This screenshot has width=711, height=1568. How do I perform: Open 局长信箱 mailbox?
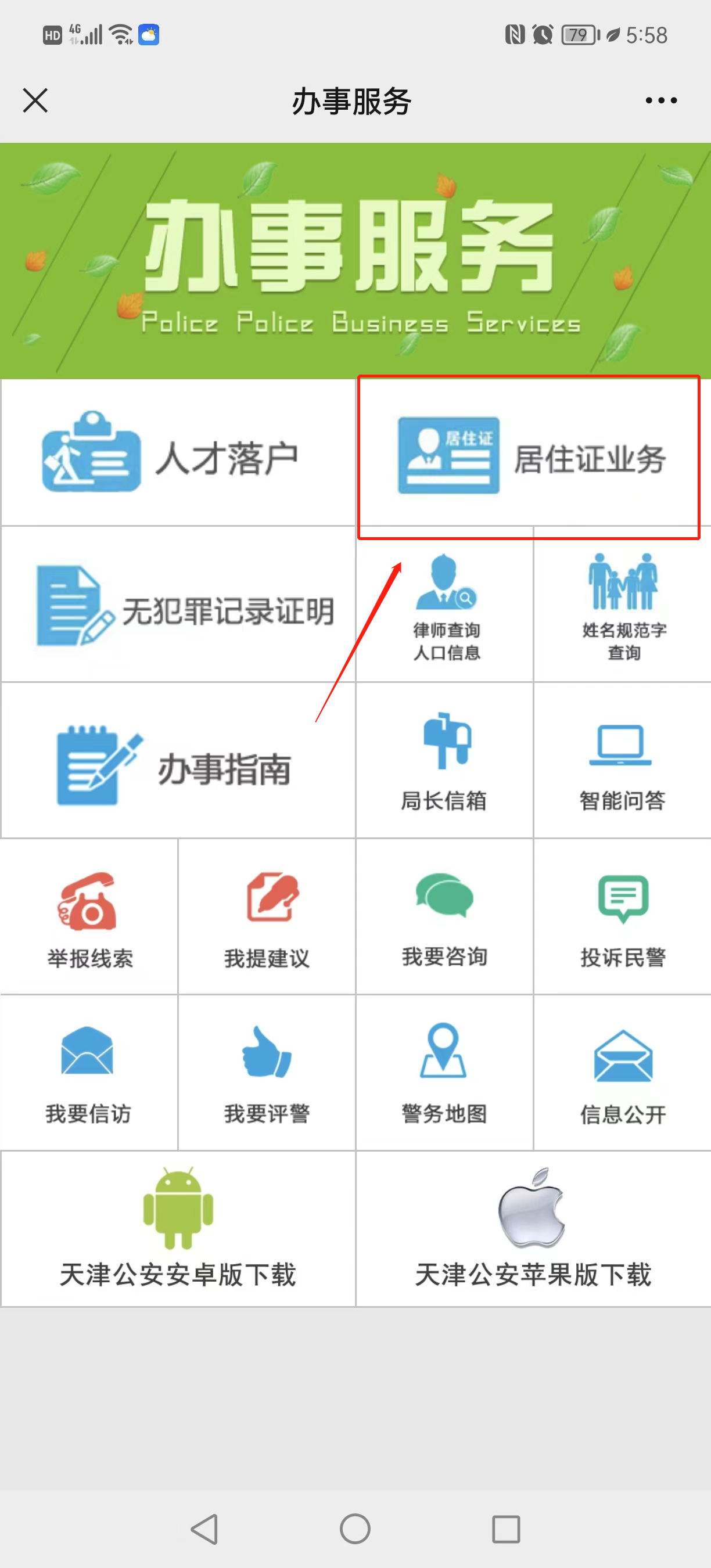[446, 761]
